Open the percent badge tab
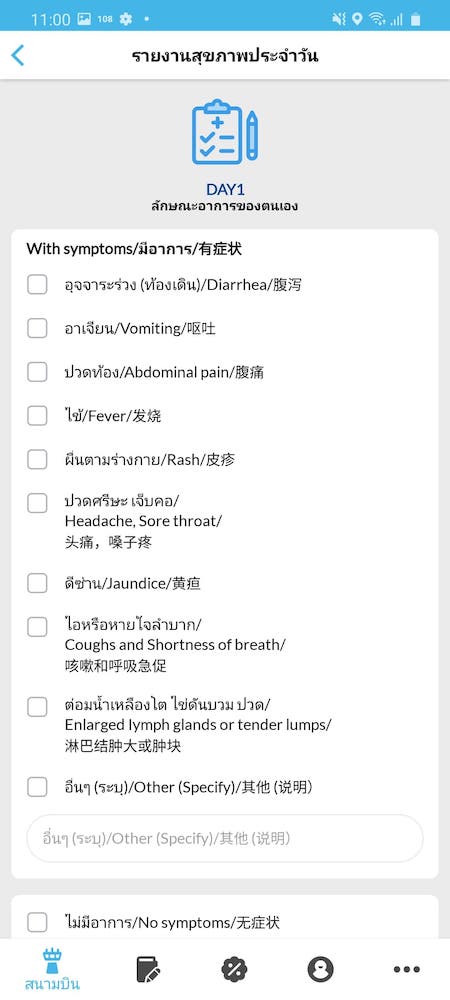The width and height of the screenshot is (450, 1000). (234, 970)
